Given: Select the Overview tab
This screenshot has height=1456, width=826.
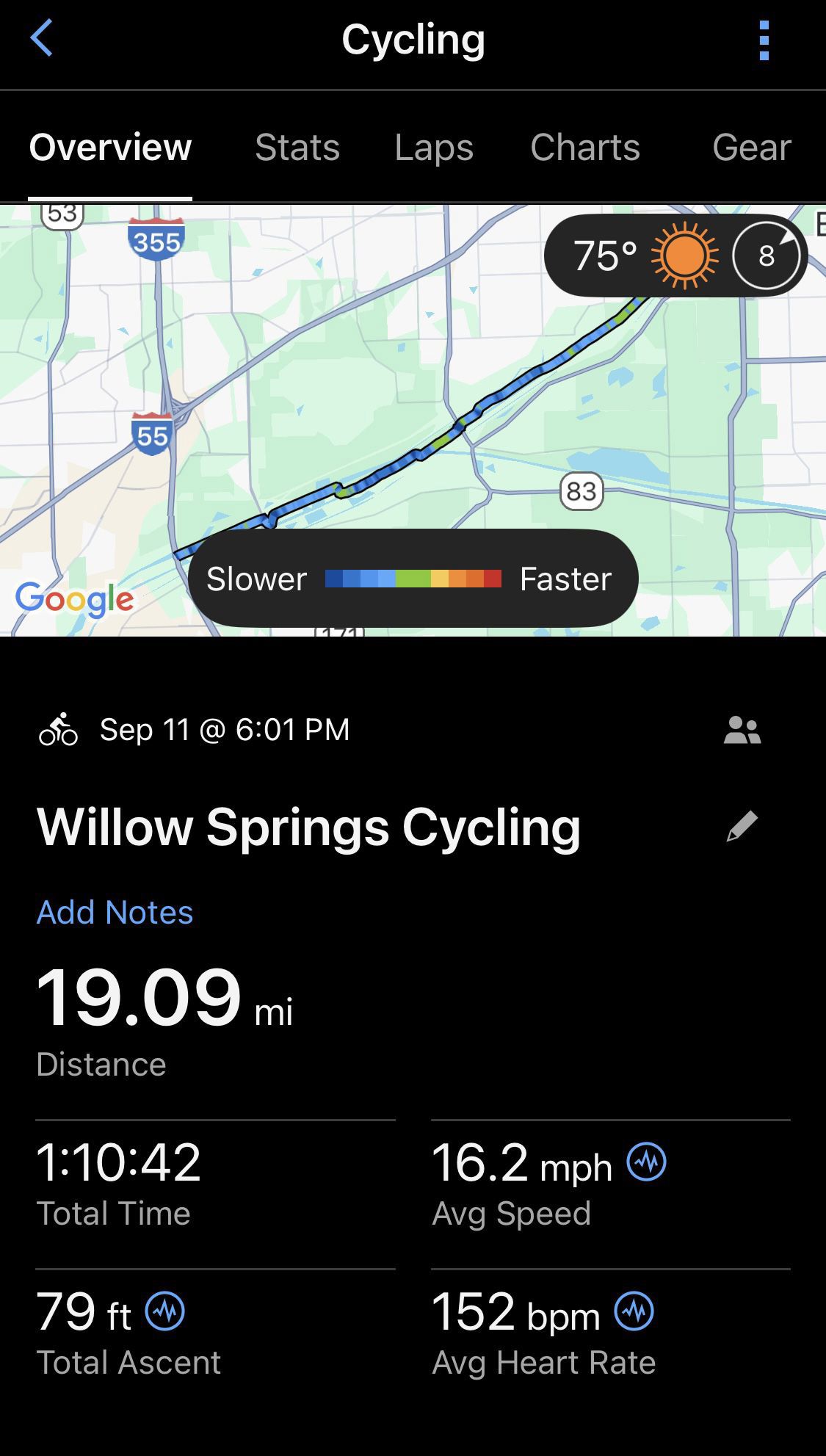Looking at the screenshot, I should pos(110,147).
